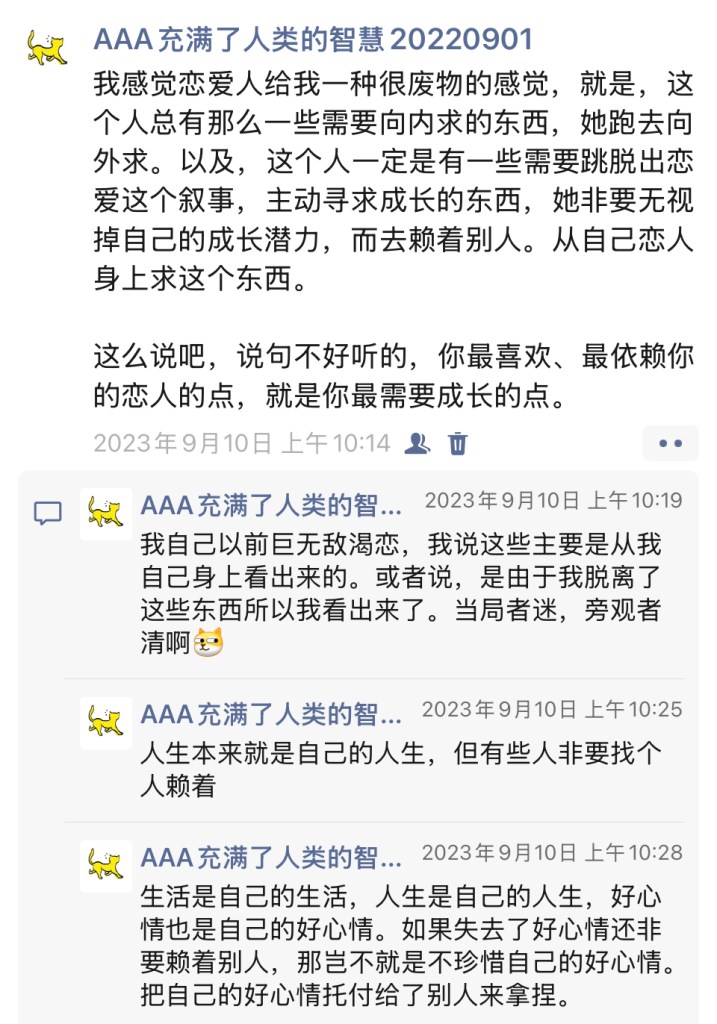
Task: Open commenter name on the 10:25 comment
Action: (x=271, y=714)
